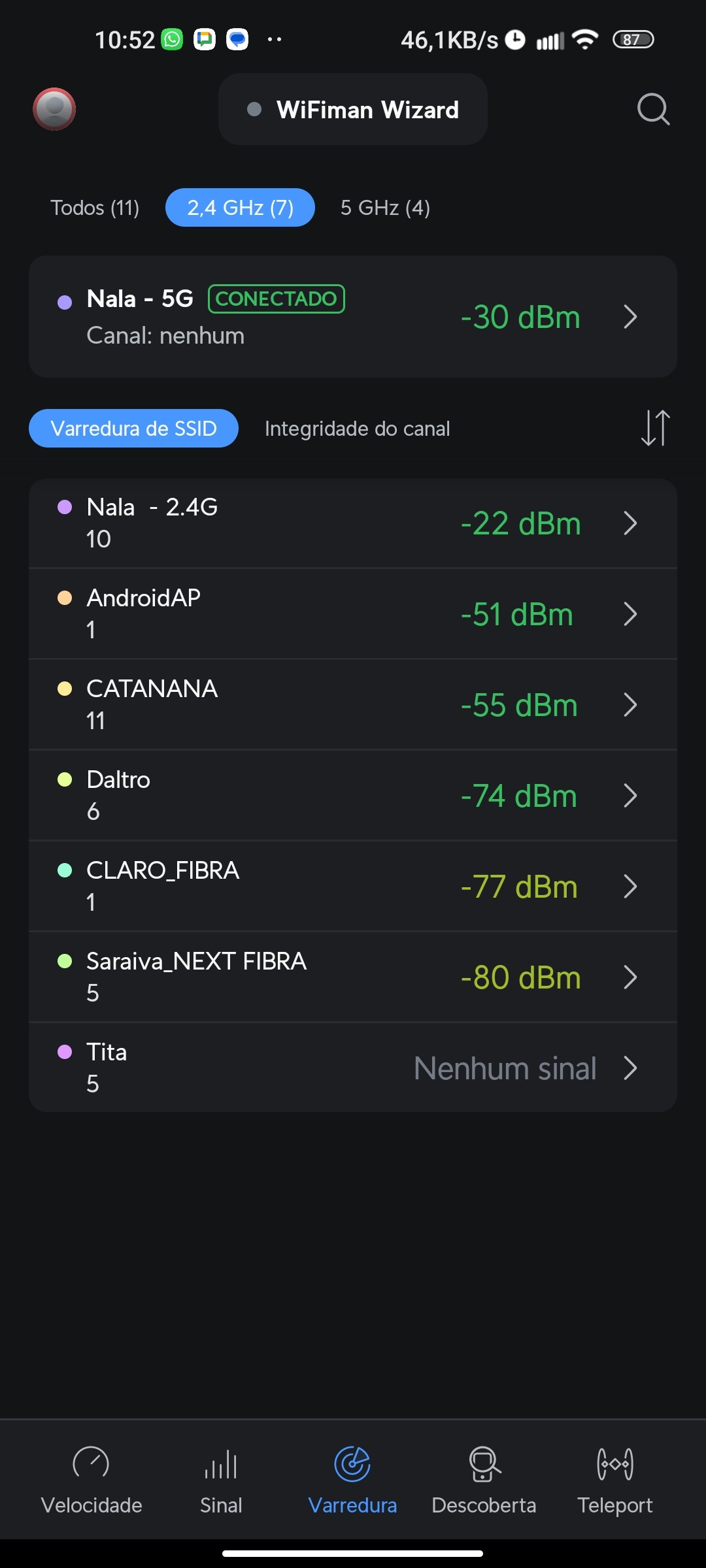Viewport: 706px width, 1568px height.
Task: View AndroidAP network details
Action: pyautogui.click(x=353, y=614)
